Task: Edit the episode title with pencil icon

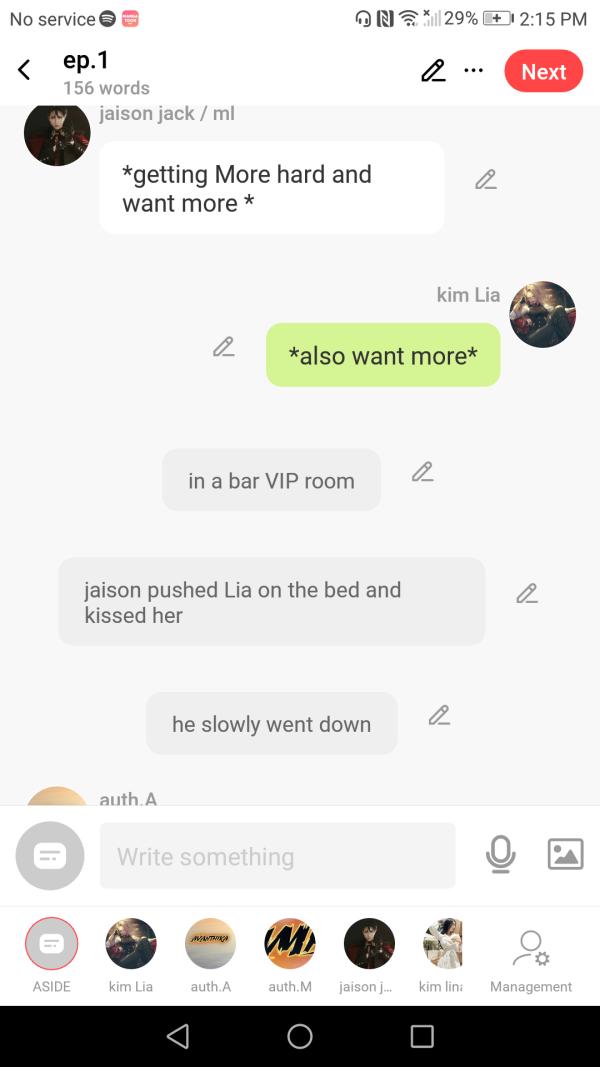Action: (433, 71)
